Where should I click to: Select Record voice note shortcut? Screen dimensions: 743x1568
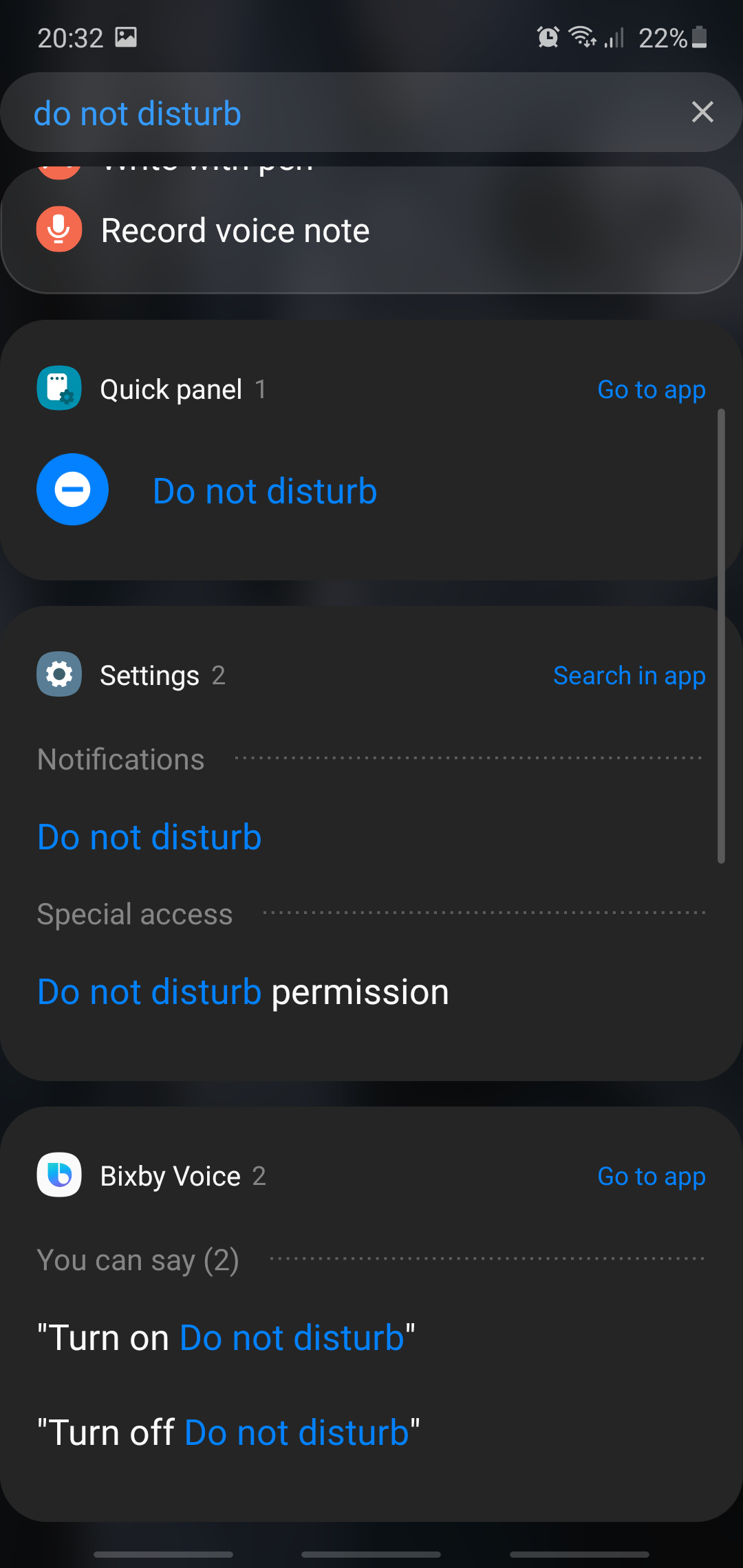[x=234, y=230]
